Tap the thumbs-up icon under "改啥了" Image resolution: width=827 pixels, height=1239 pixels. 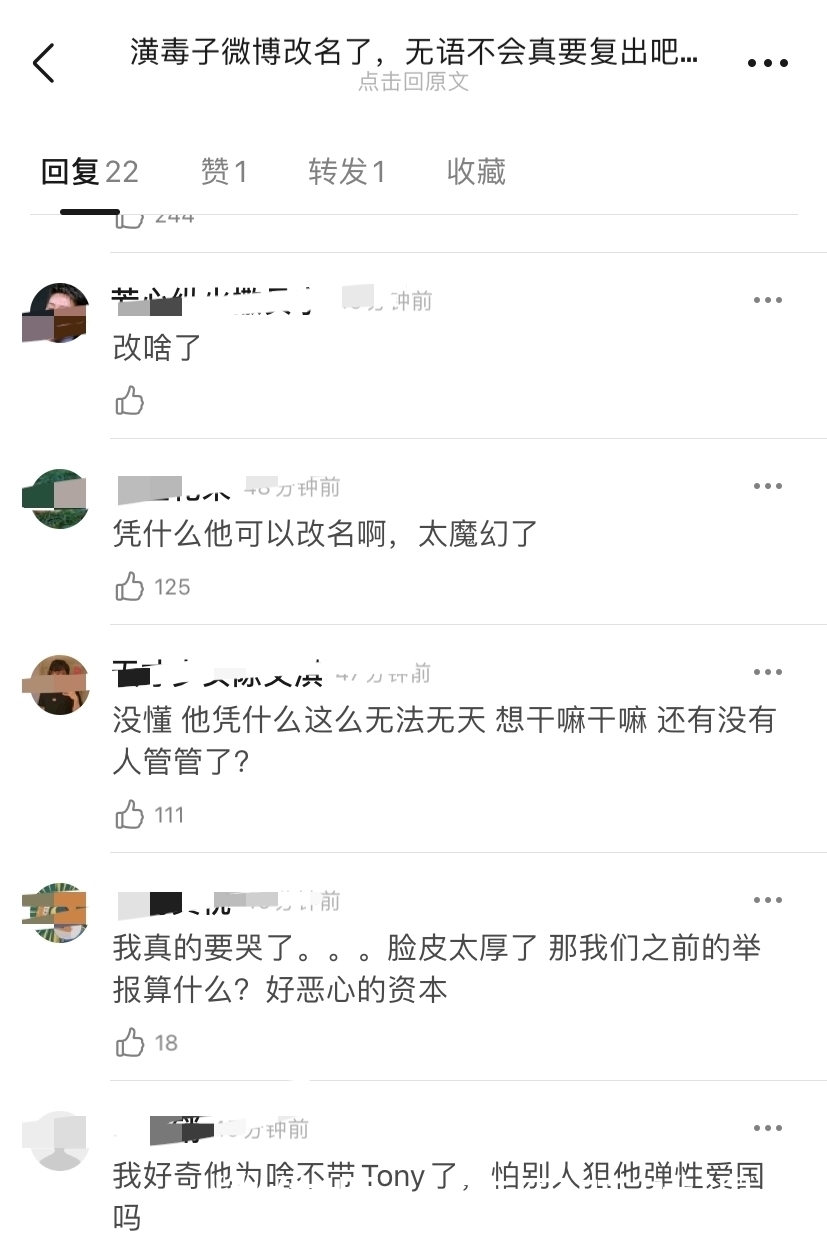tap(131, 399)
